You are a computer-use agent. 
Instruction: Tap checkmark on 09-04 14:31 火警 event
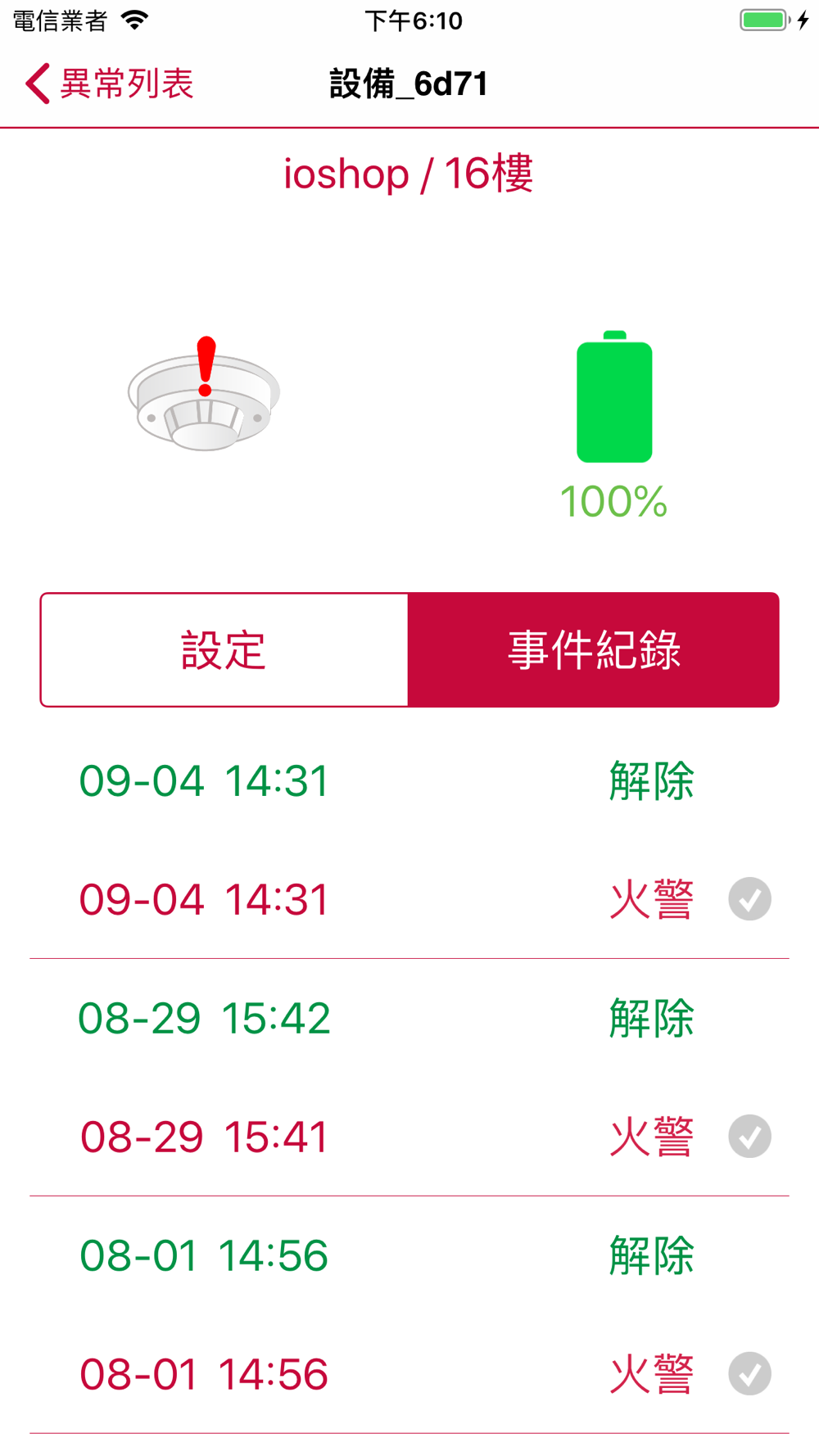(x=749, y=899)
